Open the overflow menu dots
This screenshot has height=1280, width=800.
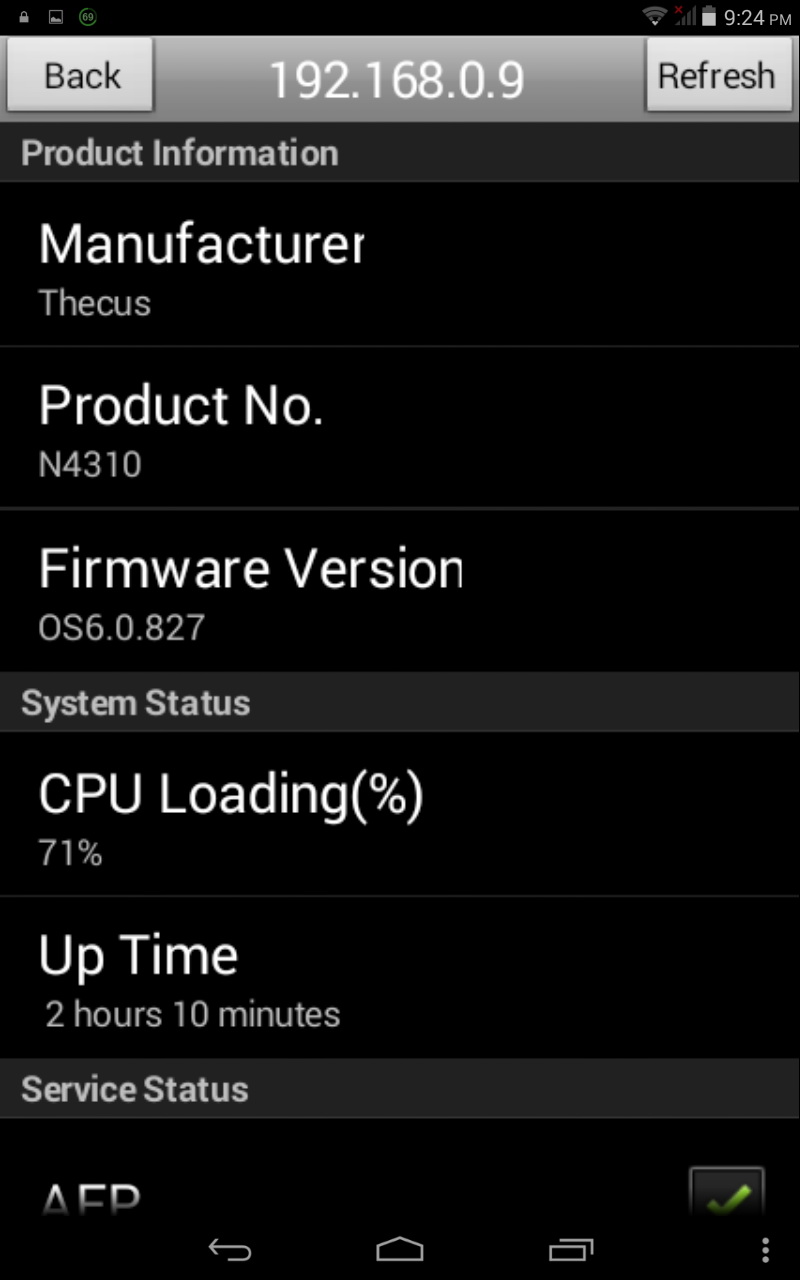[765, 1250]
